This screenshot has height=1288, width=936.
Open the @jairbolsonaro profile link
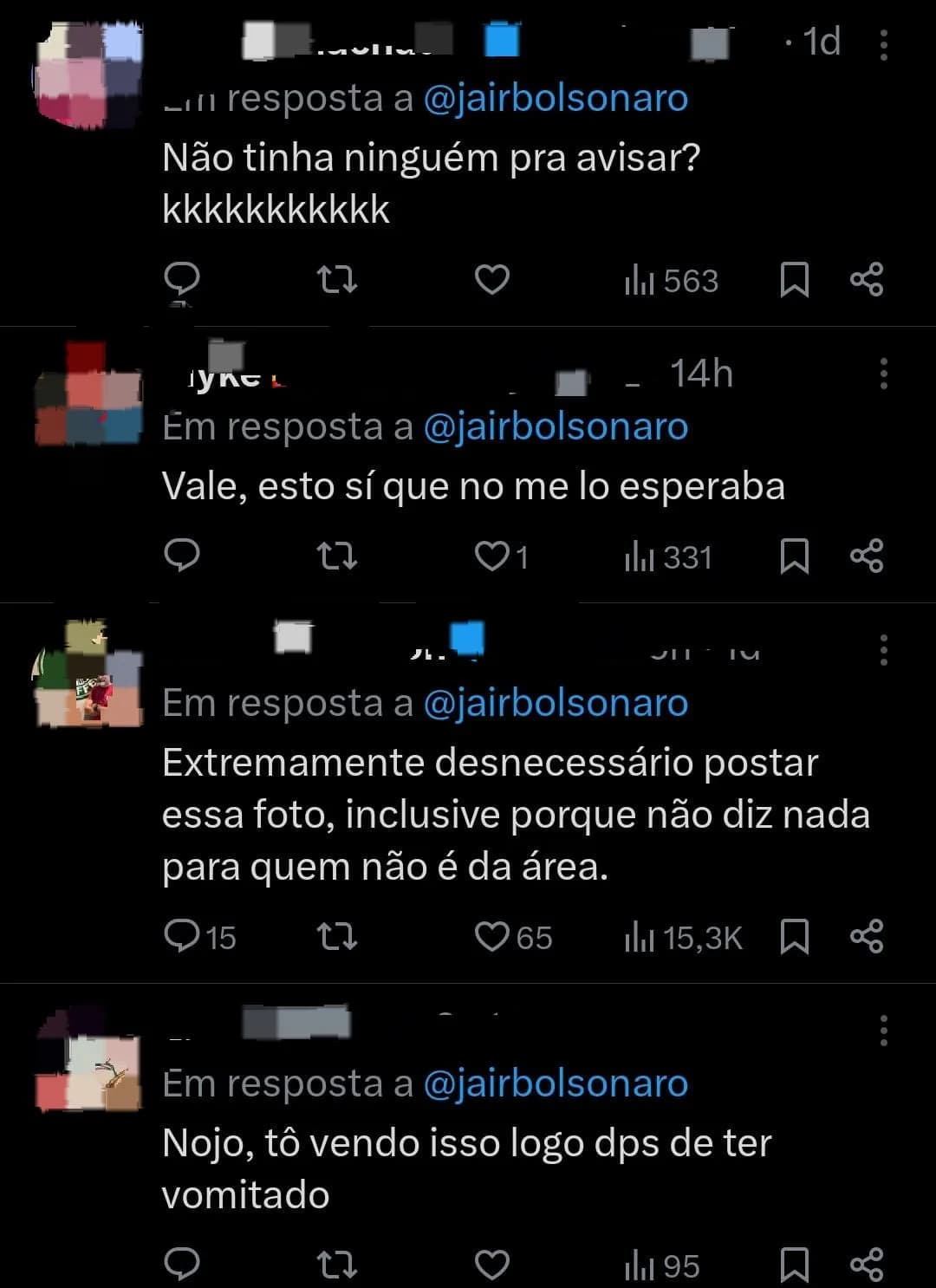point(556,98)
